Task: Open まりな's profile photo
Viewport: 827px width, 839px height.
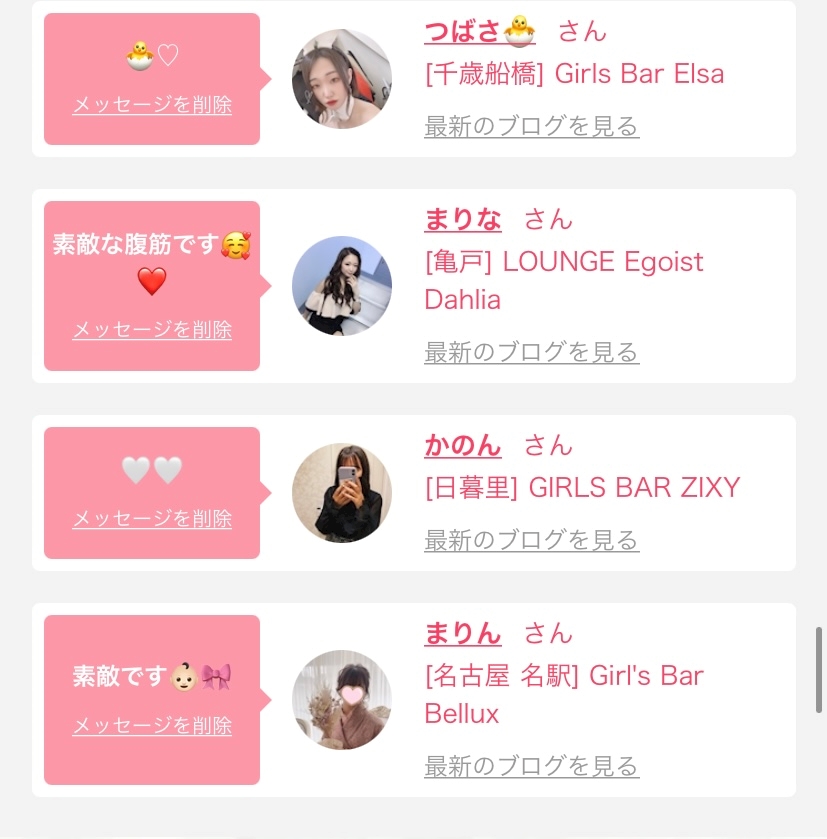Action: coord(342,286)
